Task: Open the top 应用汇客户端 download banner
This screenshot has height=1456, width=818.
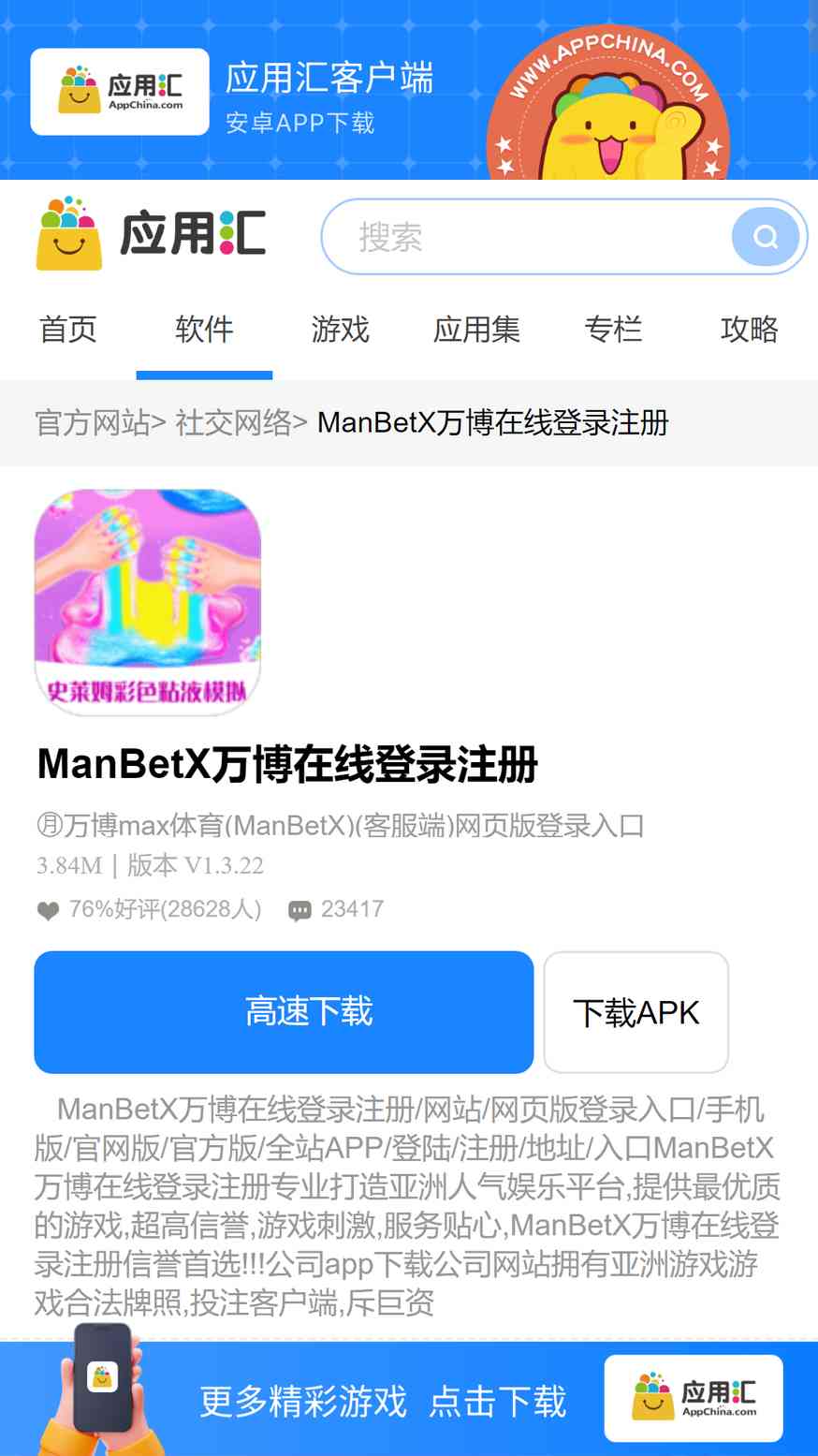Action: (409, 90)
